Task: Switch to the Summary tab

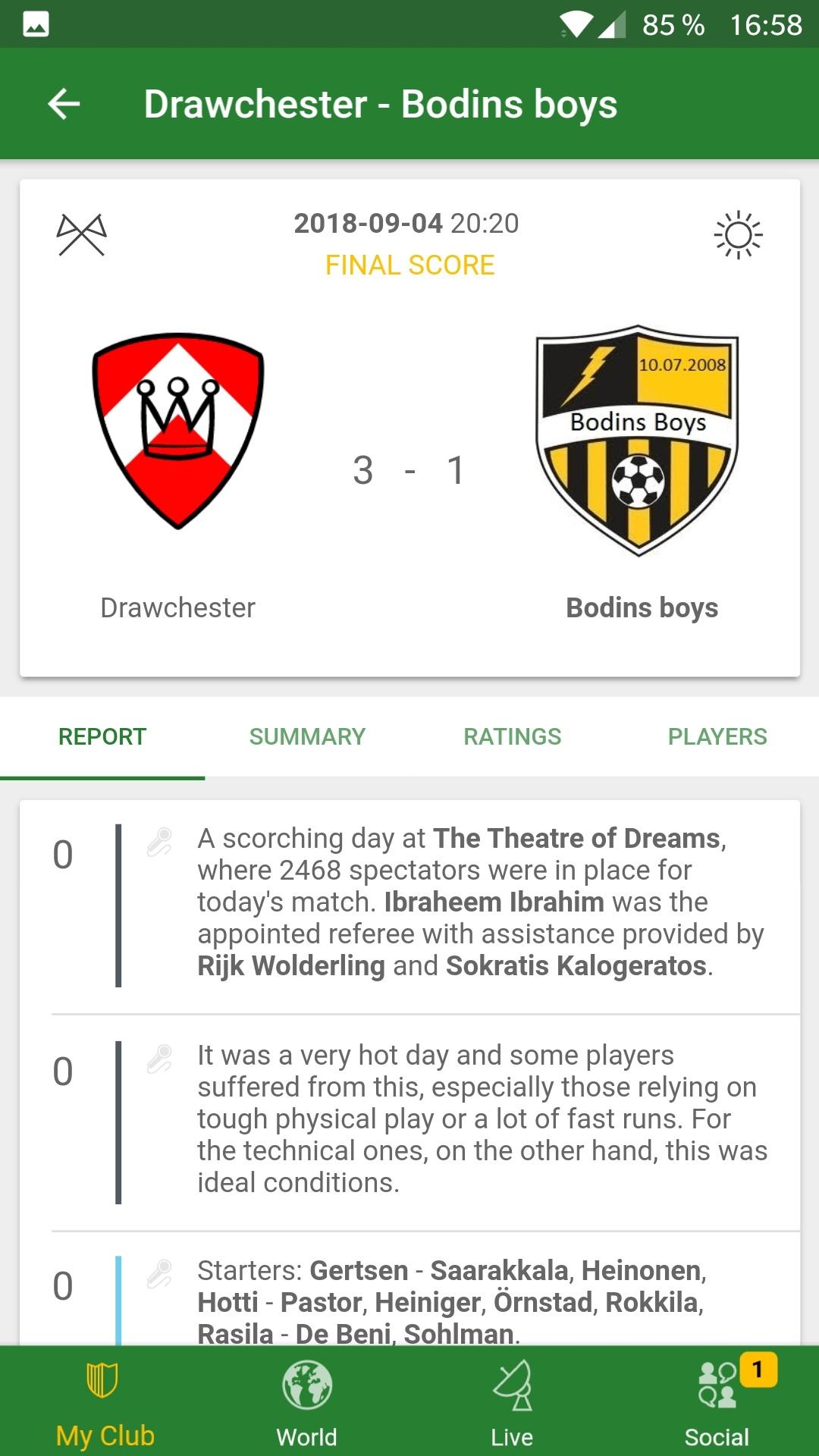Action: pos(307,736)
